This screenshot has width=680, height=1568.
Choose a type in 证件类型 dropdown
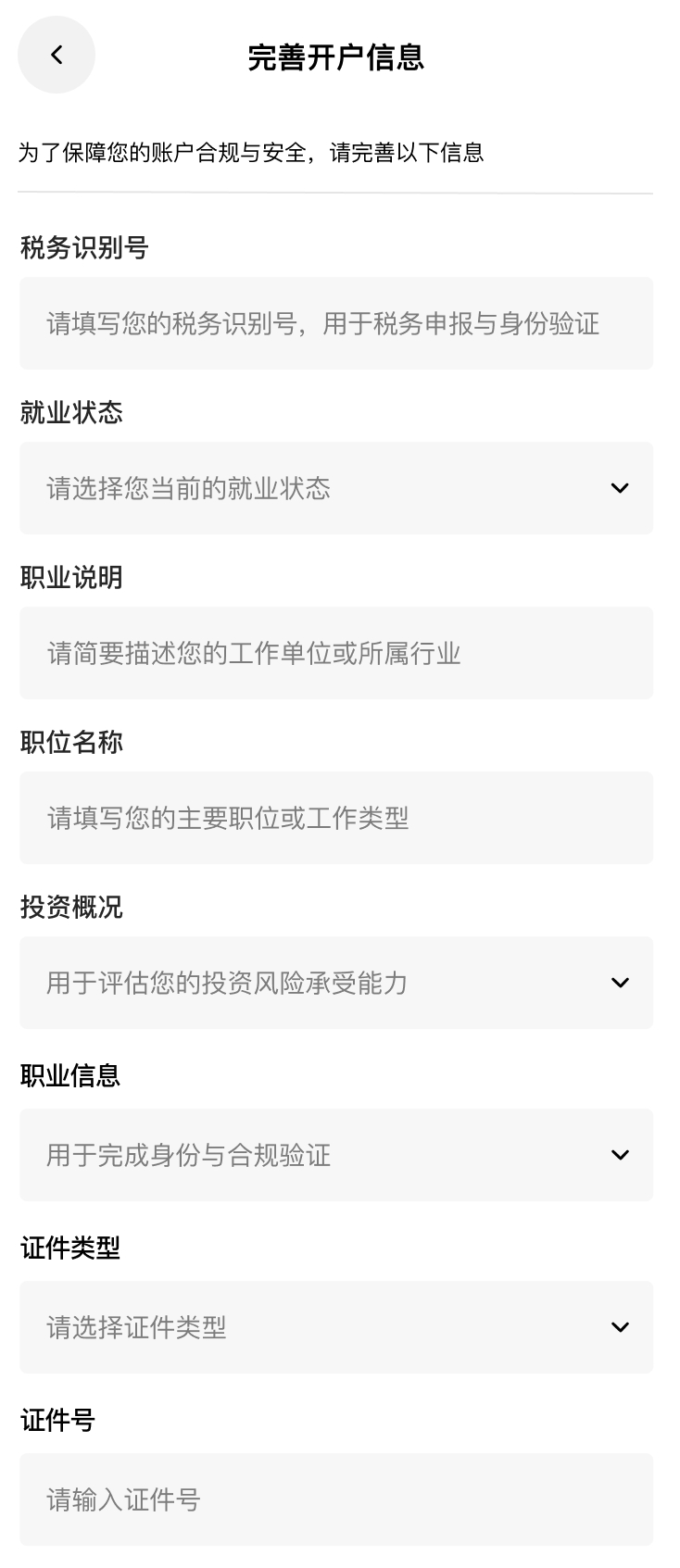click(335, 1327)
